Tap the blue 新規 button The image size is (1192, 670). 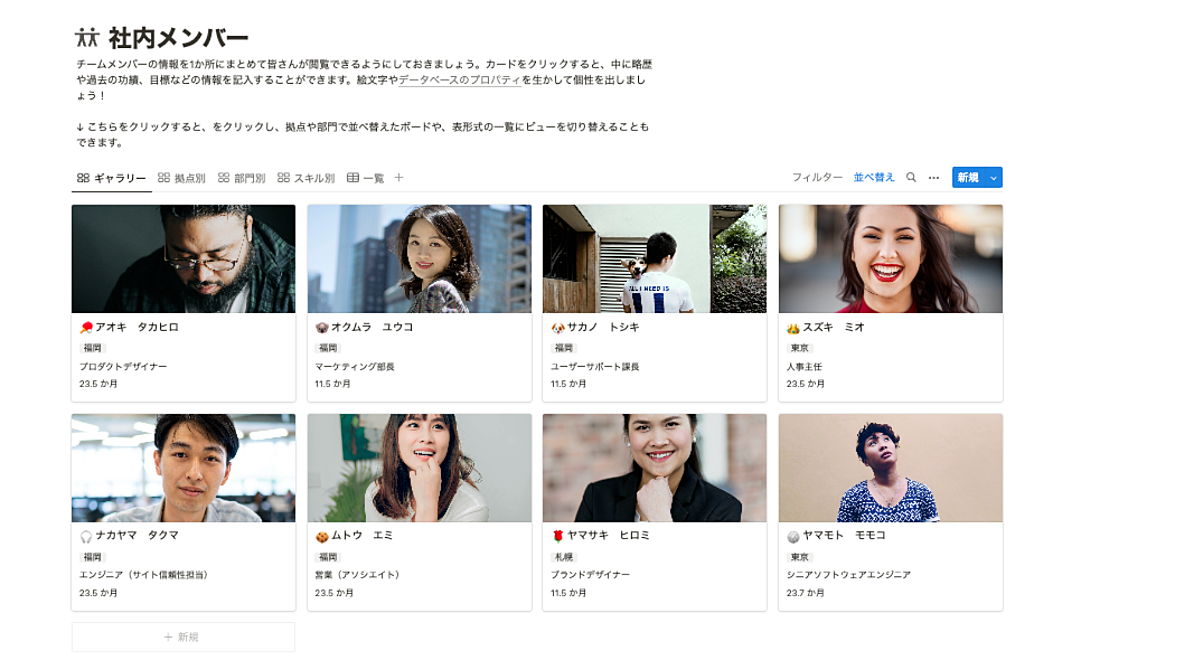968,177
